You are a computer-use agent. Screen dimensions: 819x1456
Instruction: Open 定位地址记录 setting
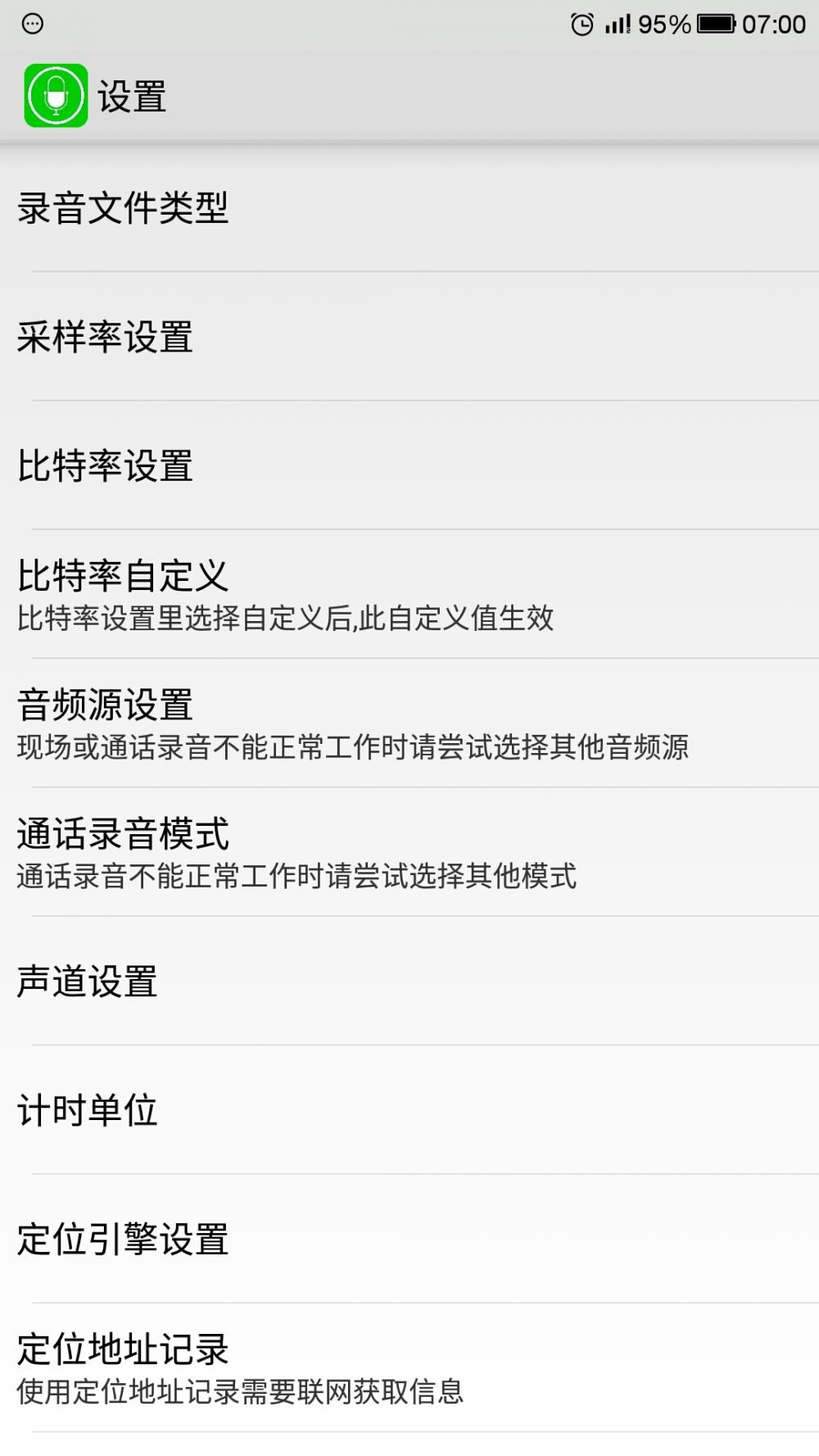pos(409,1368)
